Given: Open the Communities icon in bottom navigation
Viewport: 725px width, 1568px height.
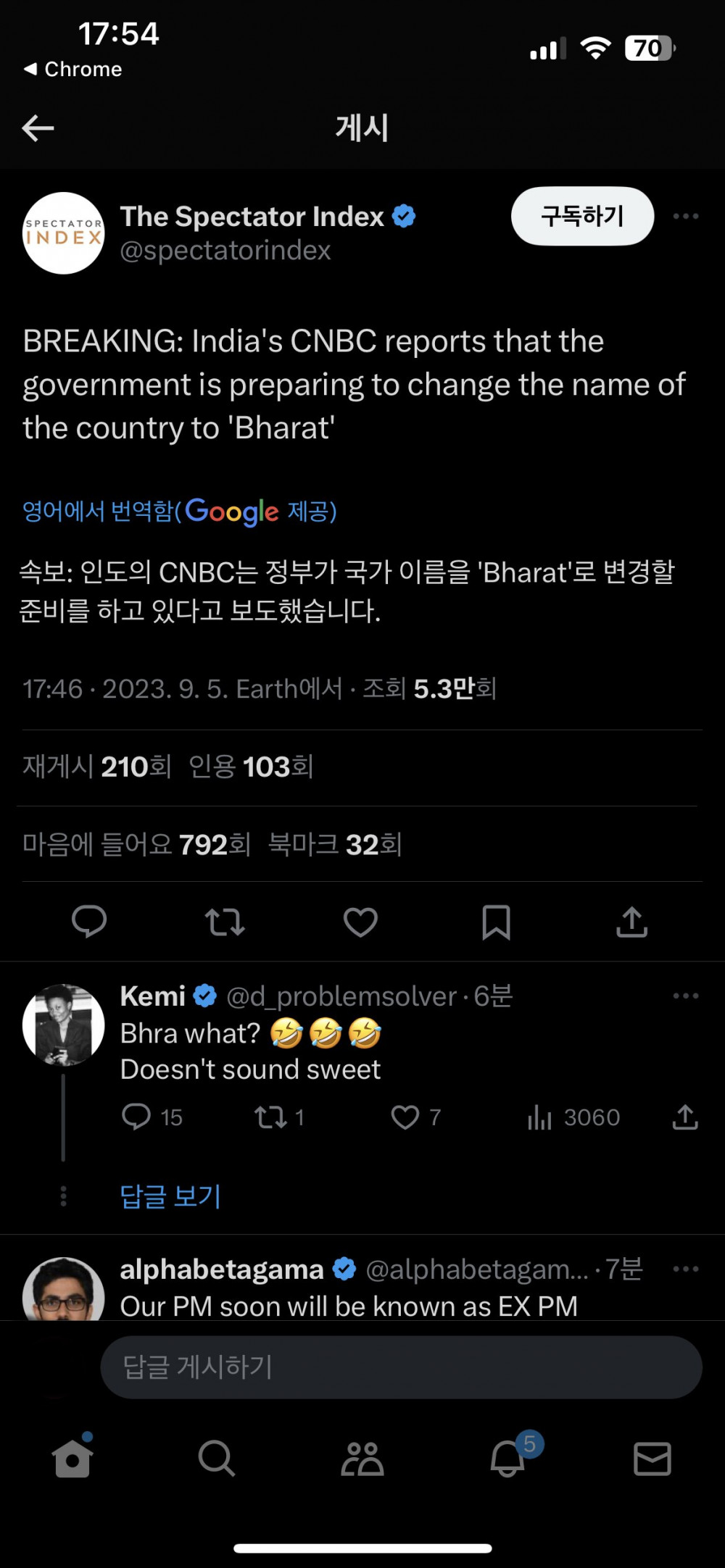Looking at the screenshot, I should point(362,1459).
